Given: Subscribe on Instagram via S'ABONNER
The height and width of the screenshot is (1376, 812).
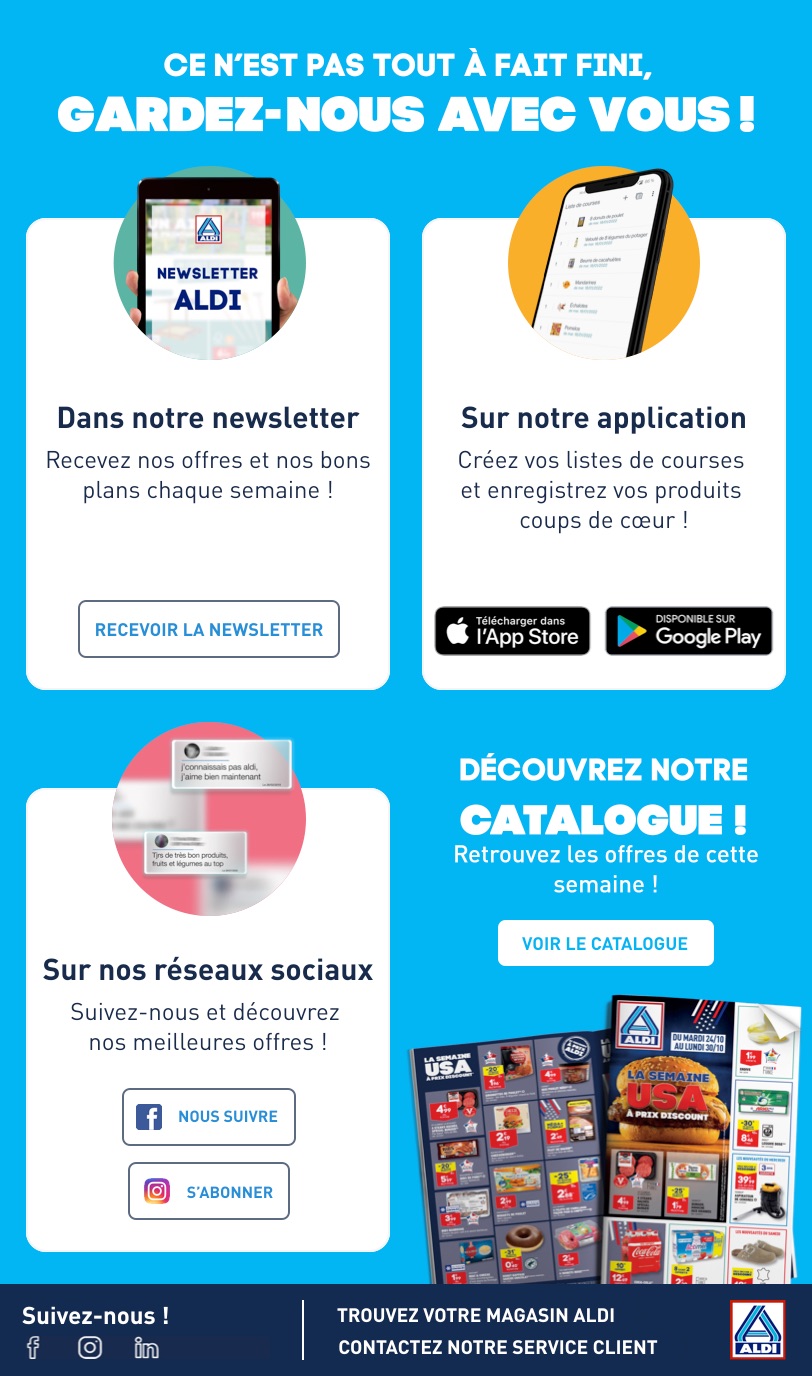Looking at the screenshot, I should click(x=208, y=1191).
